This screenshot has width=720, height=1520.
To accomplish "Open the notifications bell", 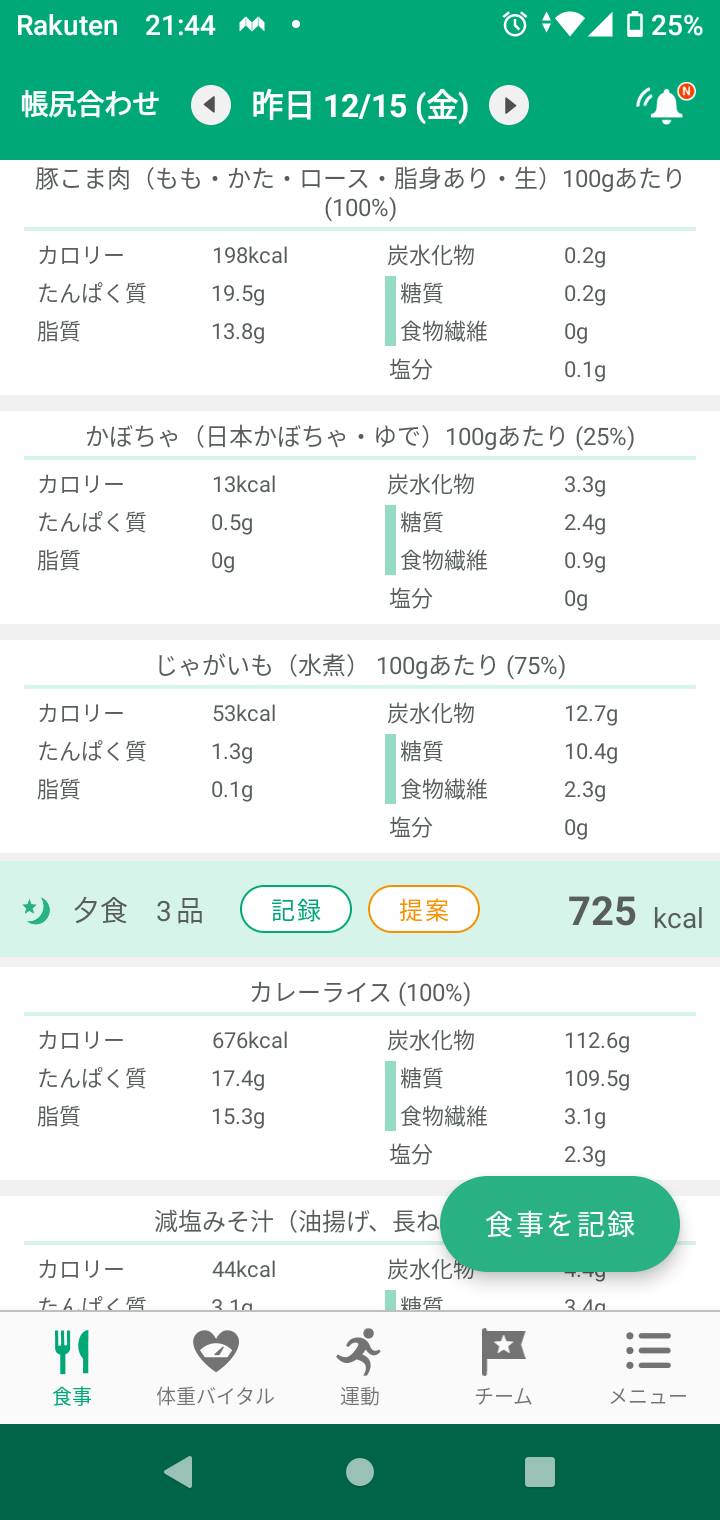I will (x=665, y=104).
